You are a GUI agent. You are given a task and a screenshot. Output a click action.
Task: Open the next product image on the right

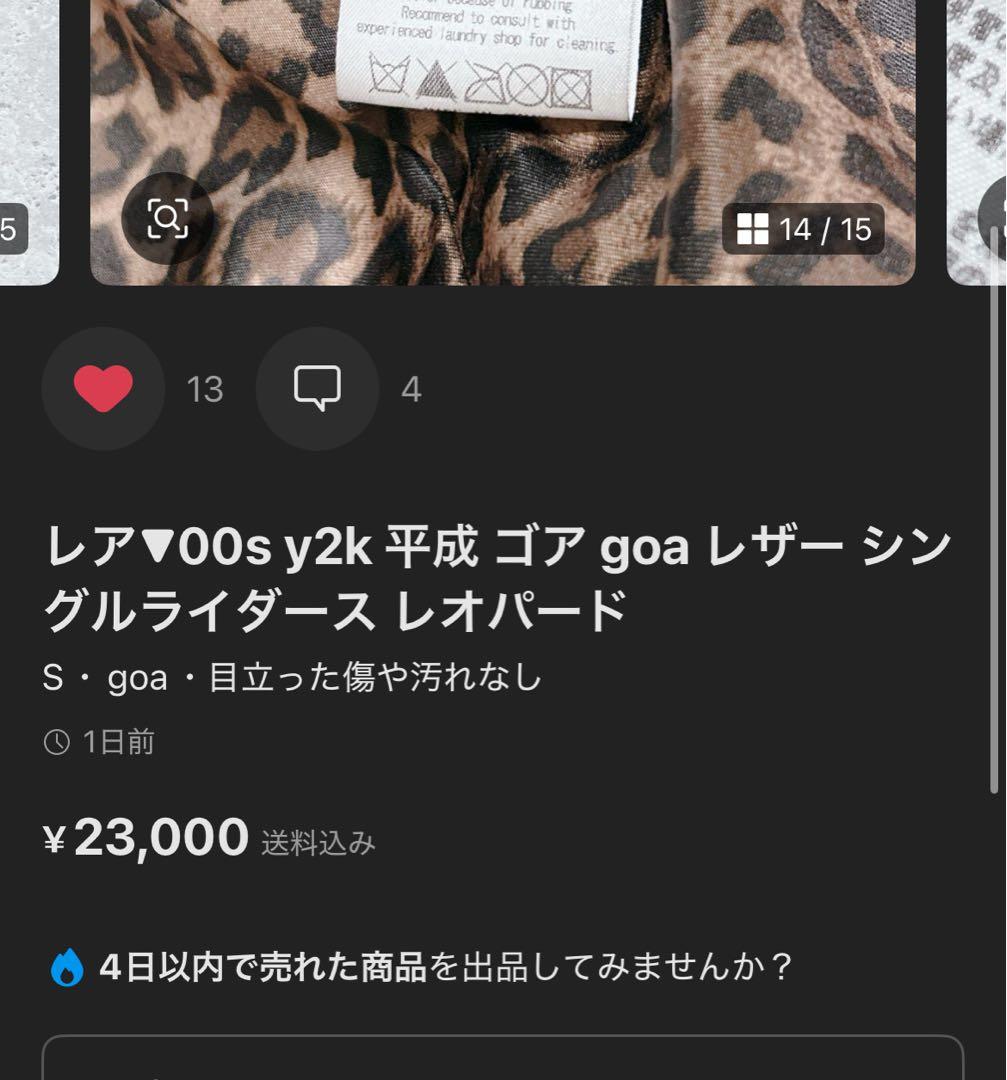click(977, 140)
